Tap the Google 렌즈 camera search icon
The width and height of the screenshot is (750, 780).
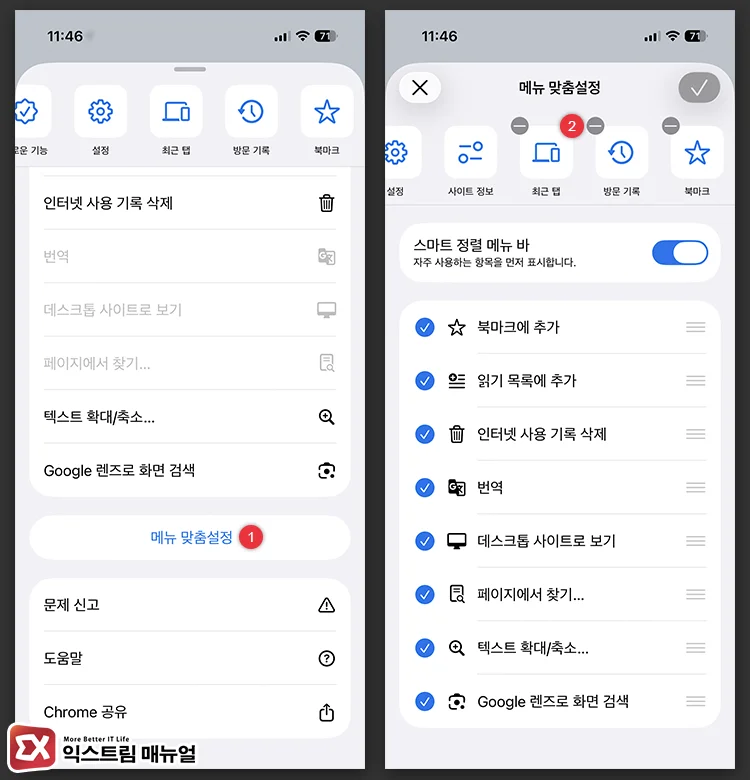tap(325, 471)
